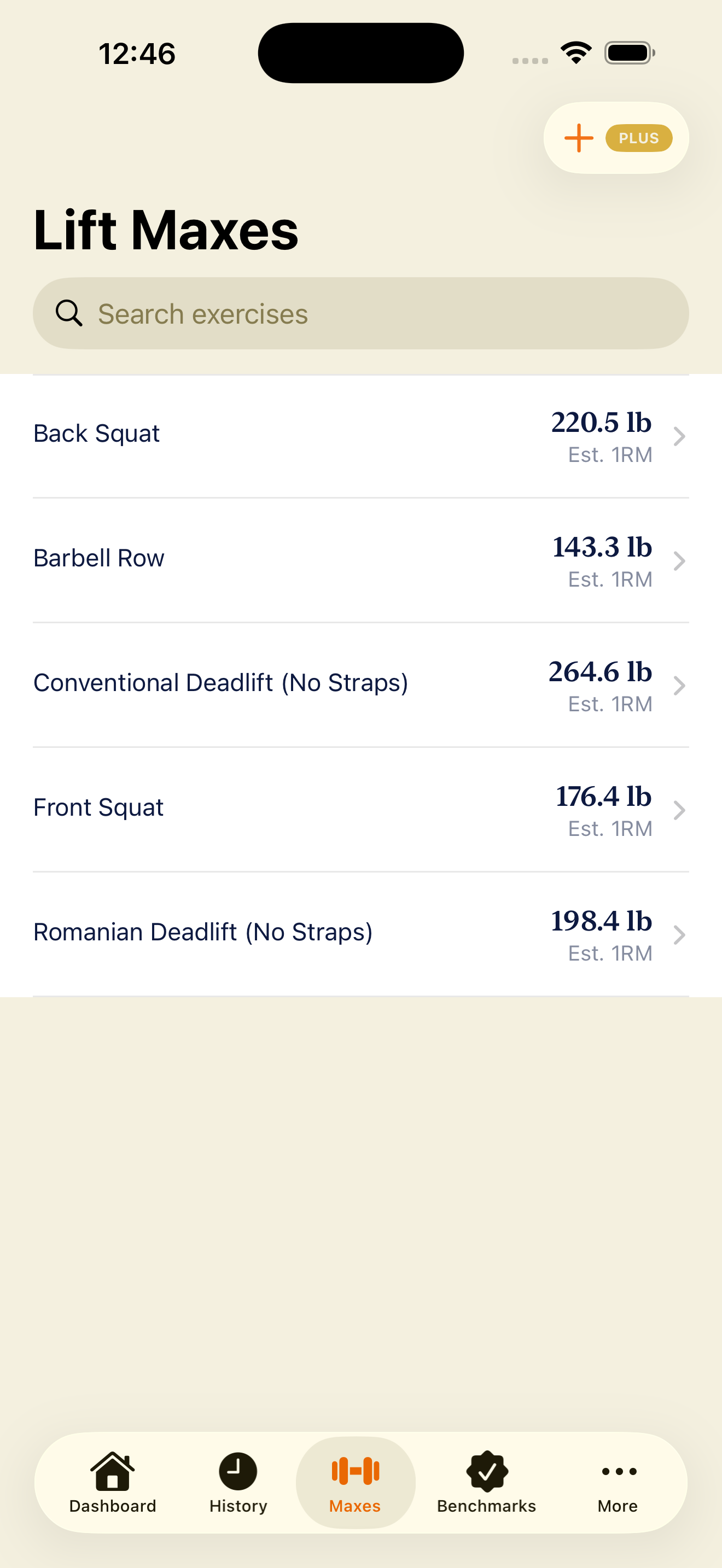Viewport: 722px width, 1568px height.
Task: Click the search magnifier icon
Action: coord(69,313)
